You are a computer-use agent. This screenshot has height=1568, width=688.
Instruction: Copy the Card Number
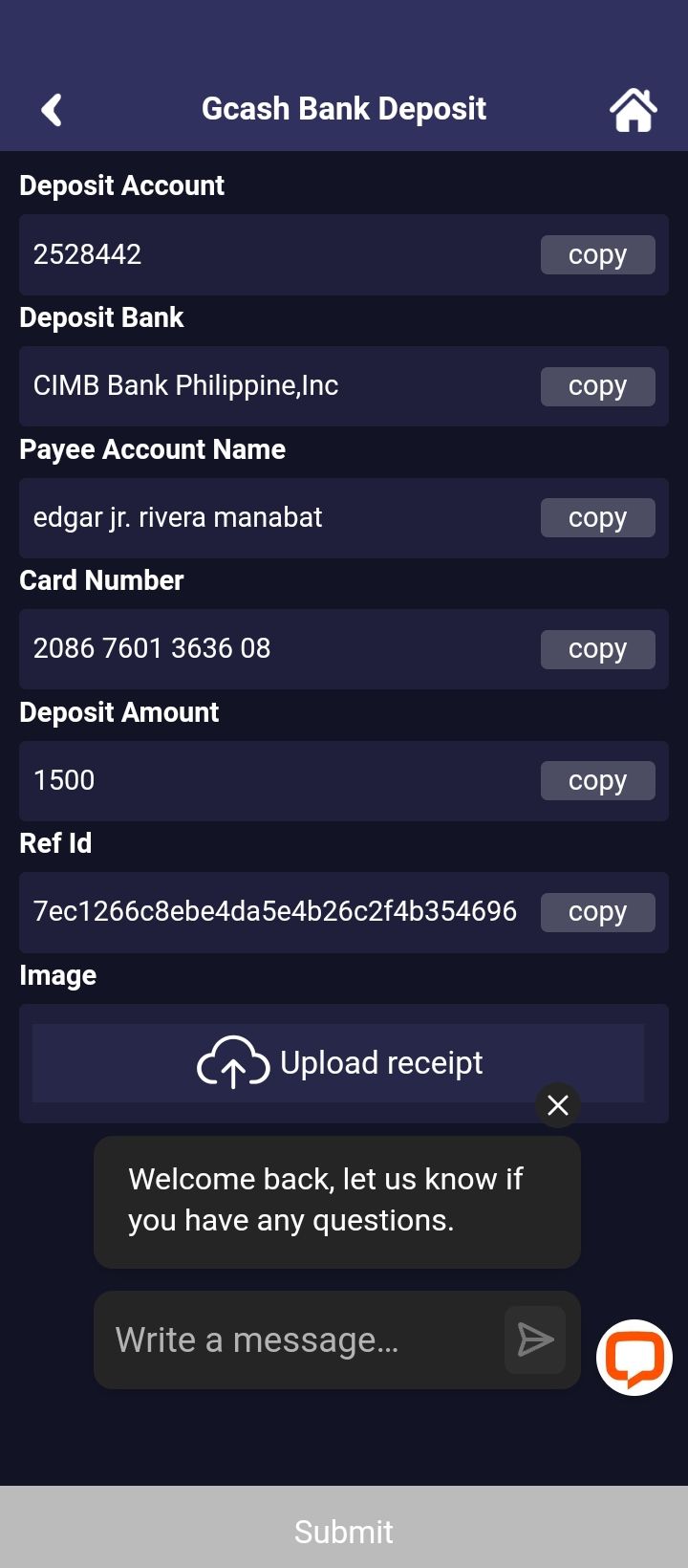click(598, 649)
